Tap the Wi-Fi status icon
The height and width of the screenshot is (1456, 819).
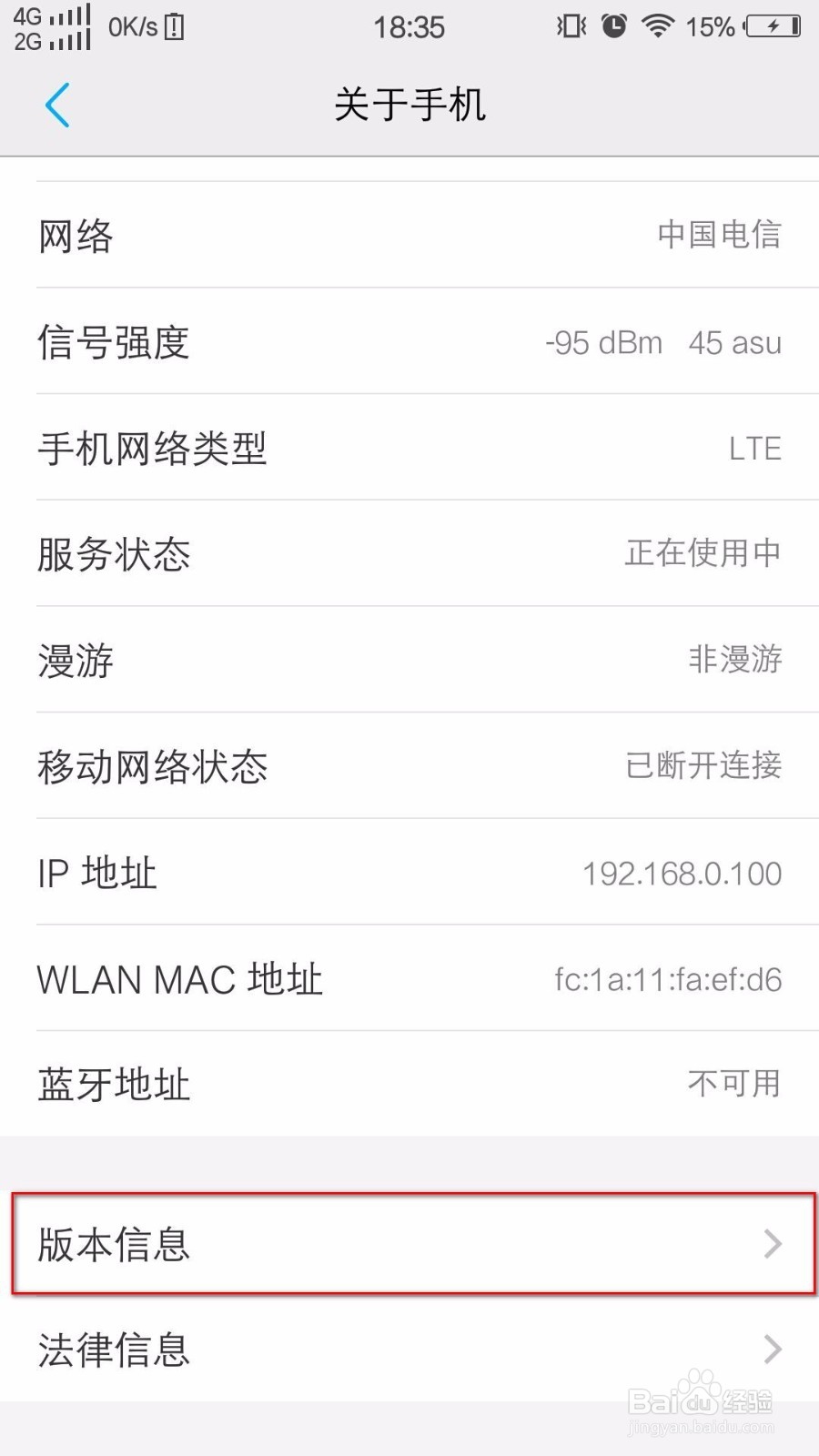coord(660,27)
